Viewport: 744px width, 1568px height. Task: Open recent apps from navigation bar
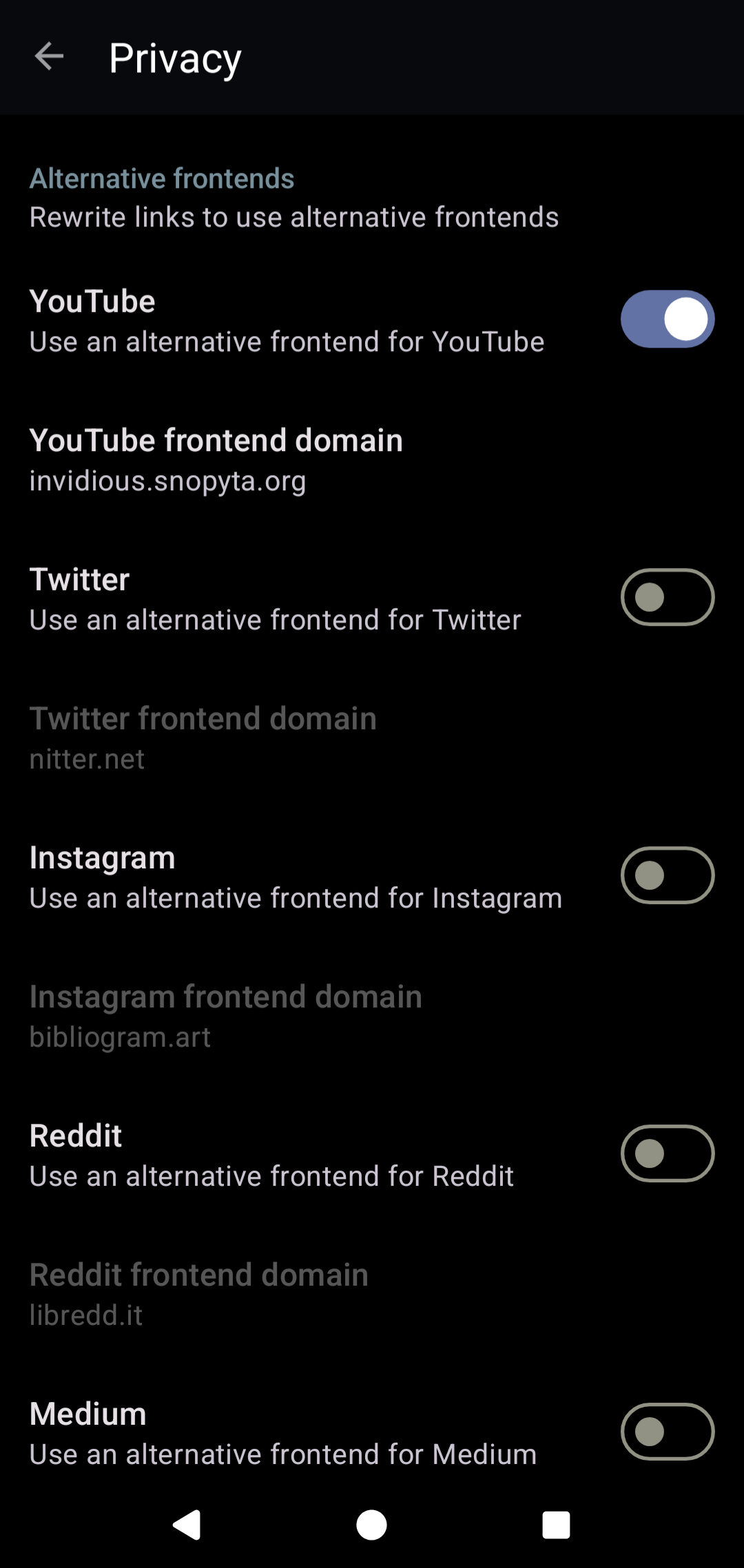pyautogui.click(x=556, y=1525)
